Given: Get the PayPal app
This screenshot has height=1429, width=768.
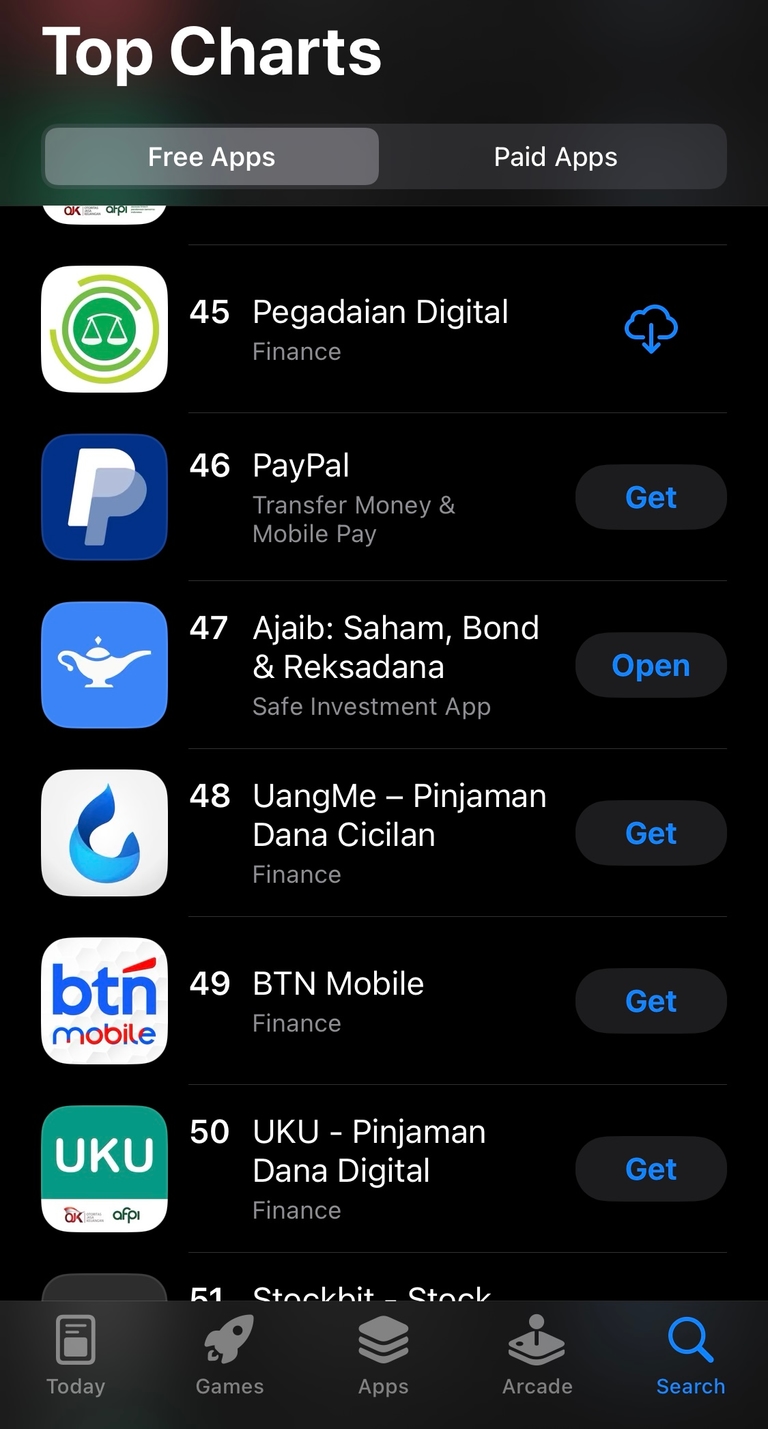Looking at the screenshot, I should click(x=651, y=497).
